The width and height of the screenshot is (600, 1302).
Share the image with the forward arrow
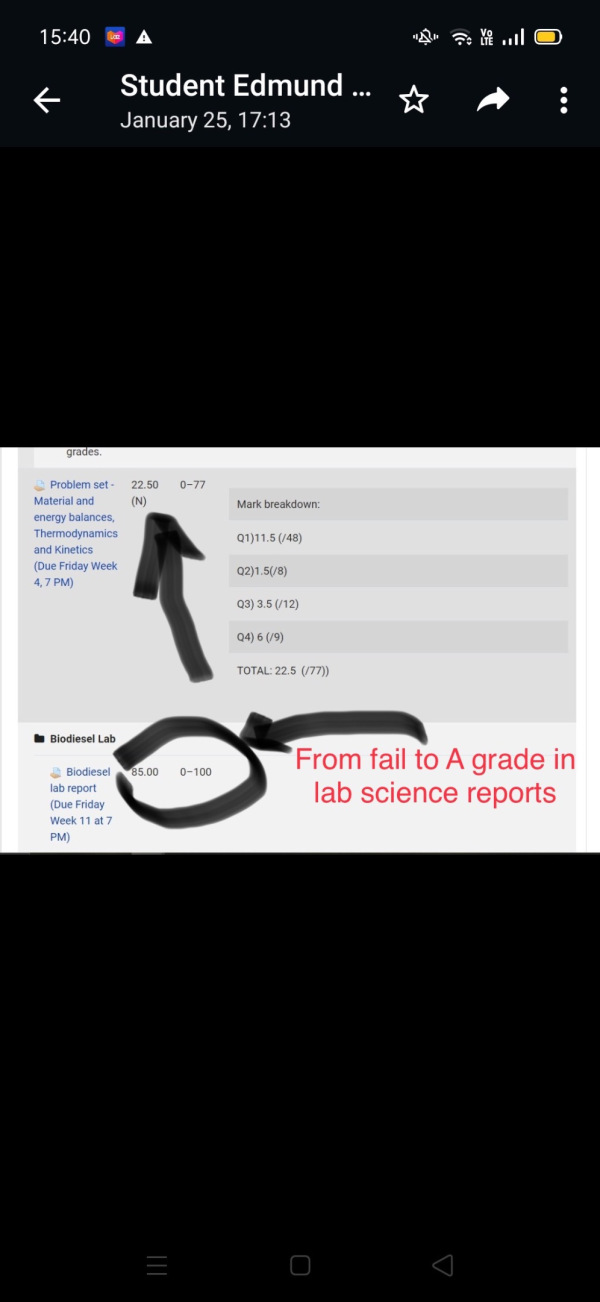point(493,99)
